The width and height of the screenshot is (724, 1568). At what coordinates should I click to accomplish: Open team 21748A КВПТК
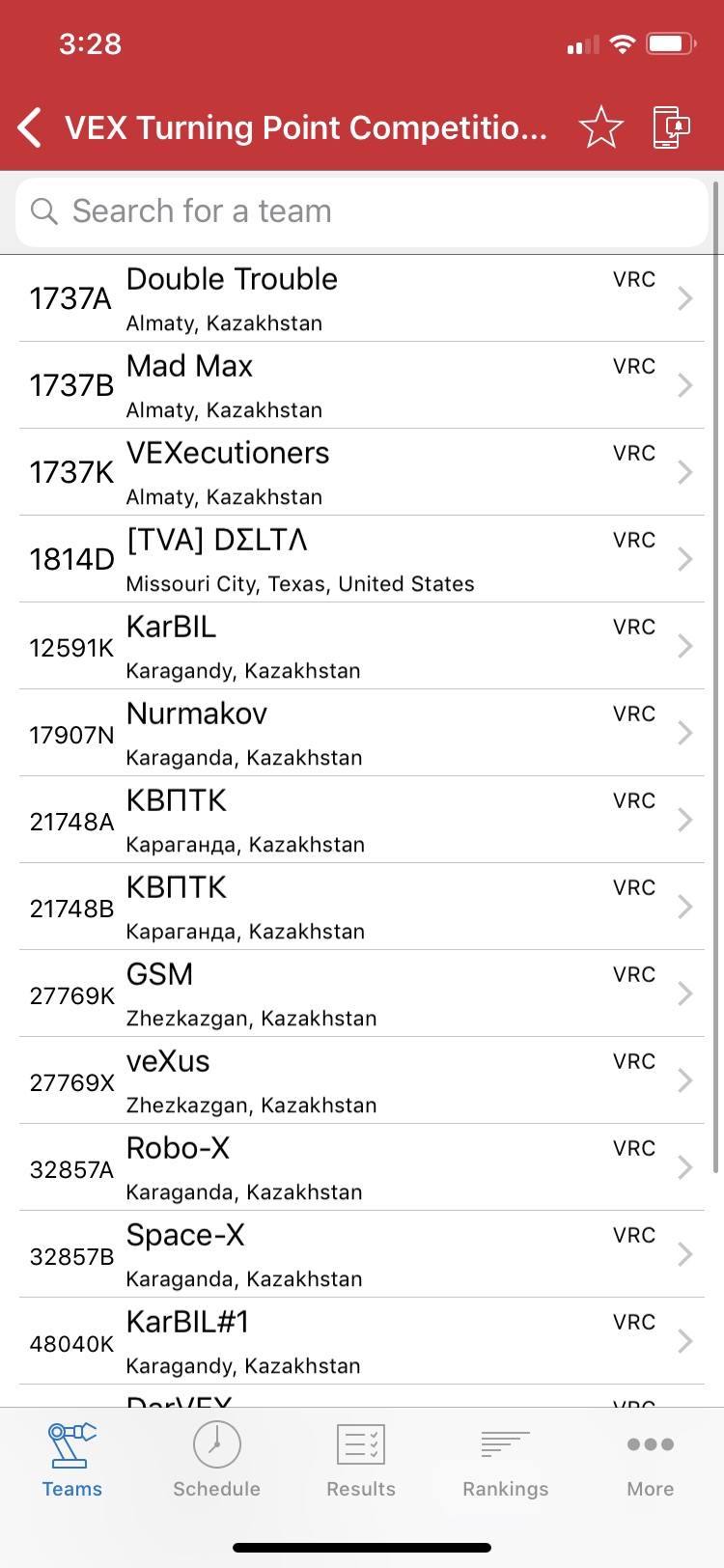(x=362, y=820)
